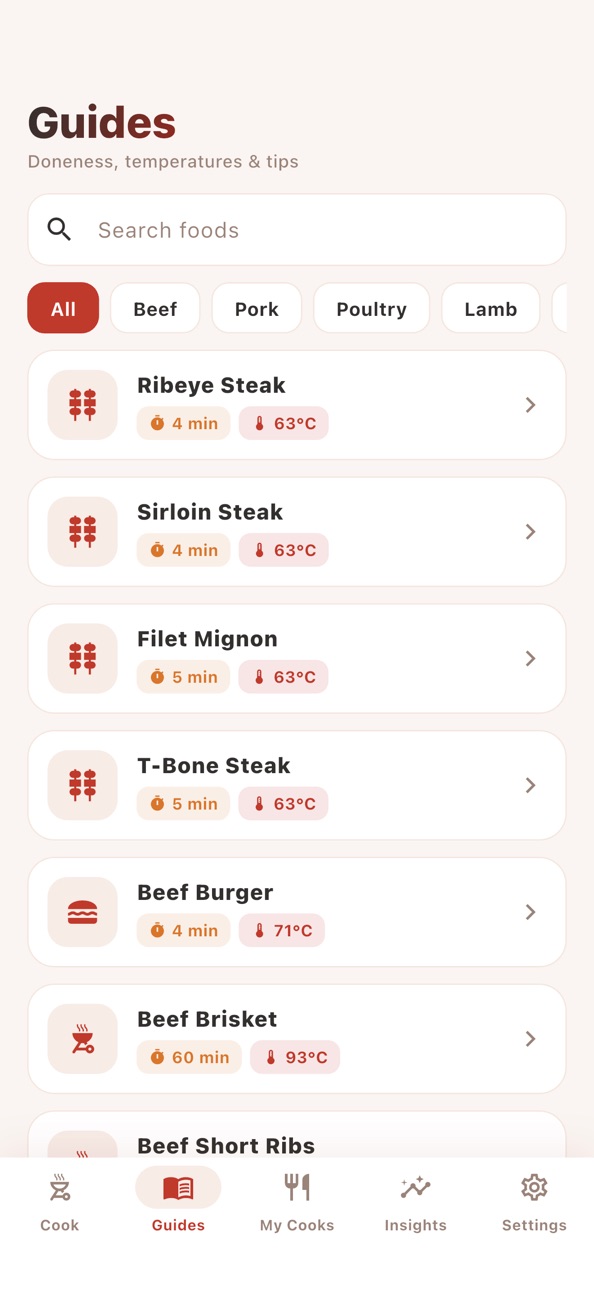Open the Beef Brisket guide
This screenshot has height=1290, width=594.
pyautogui.click(x=297, y=1039)
